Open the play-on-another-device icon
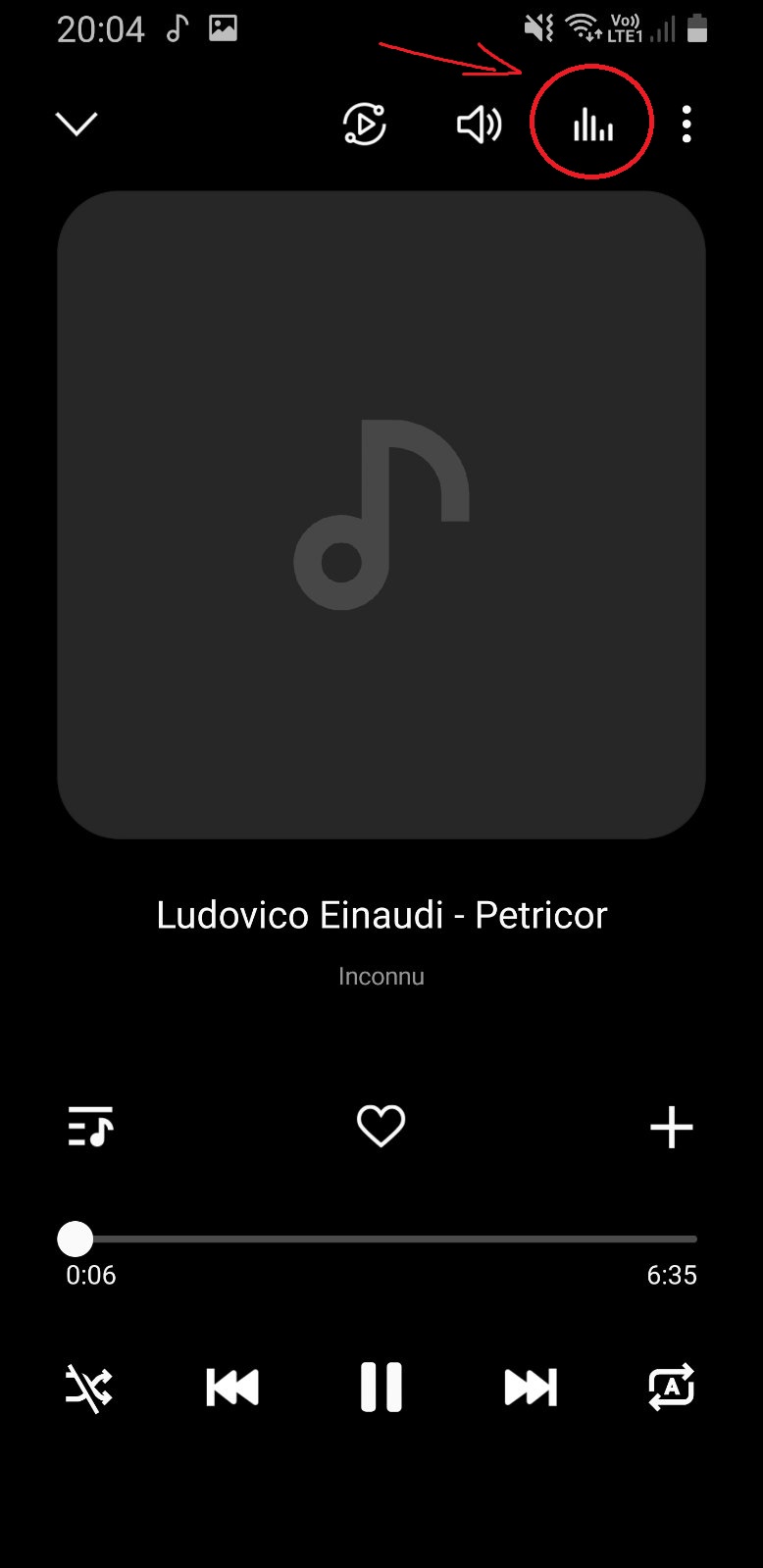This screenshot has height=1568, width=763. click(x=364, y=125)
